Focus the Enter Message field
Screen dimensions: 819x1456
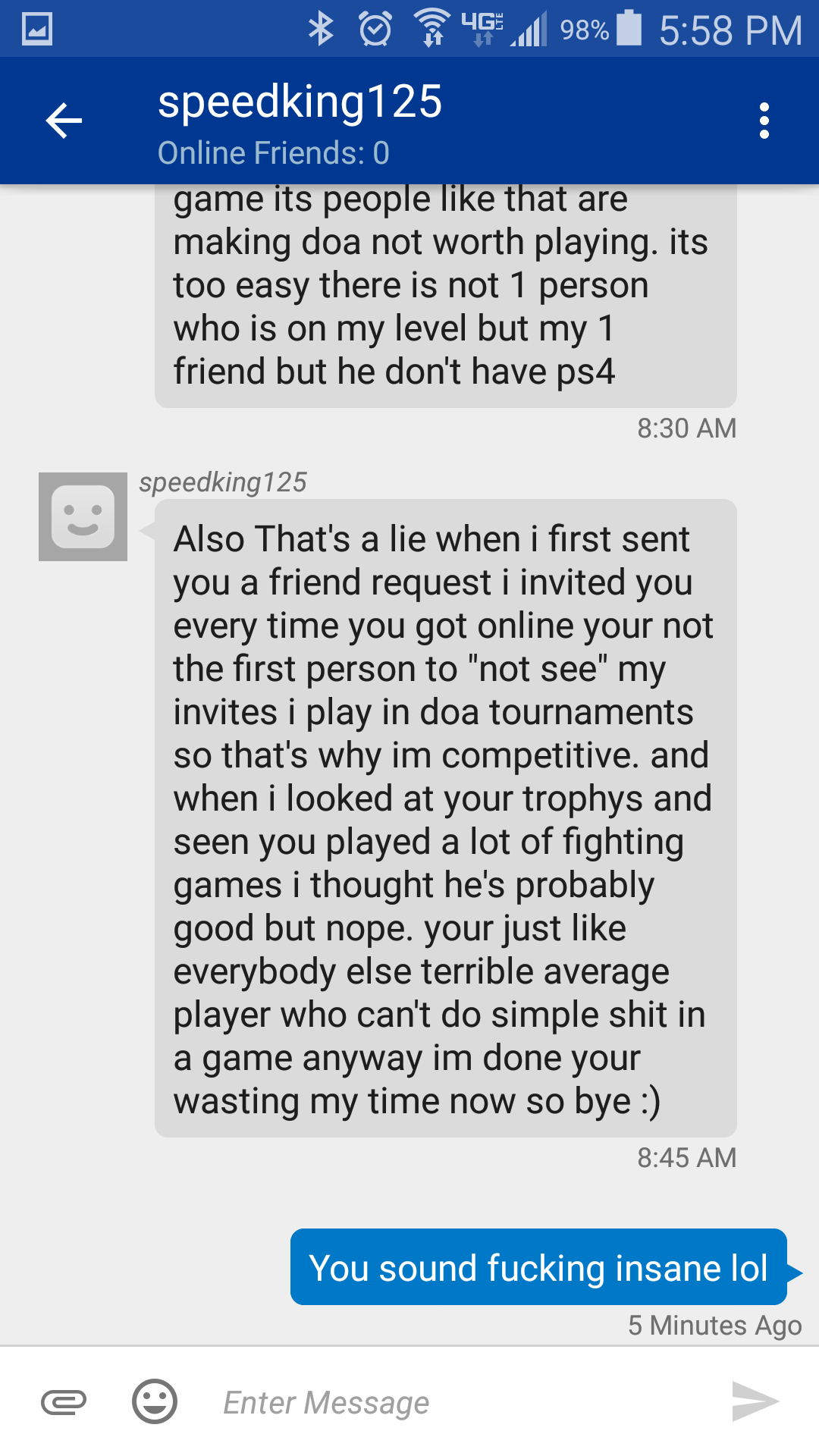[455, 1403]
